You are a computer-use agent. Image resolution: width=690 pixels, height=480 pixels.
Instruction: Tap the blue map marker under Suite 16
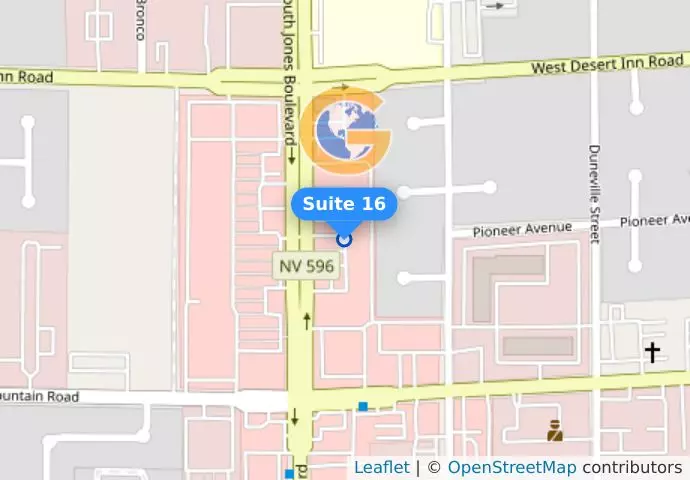pyautogui.click(x=344, y=239)
